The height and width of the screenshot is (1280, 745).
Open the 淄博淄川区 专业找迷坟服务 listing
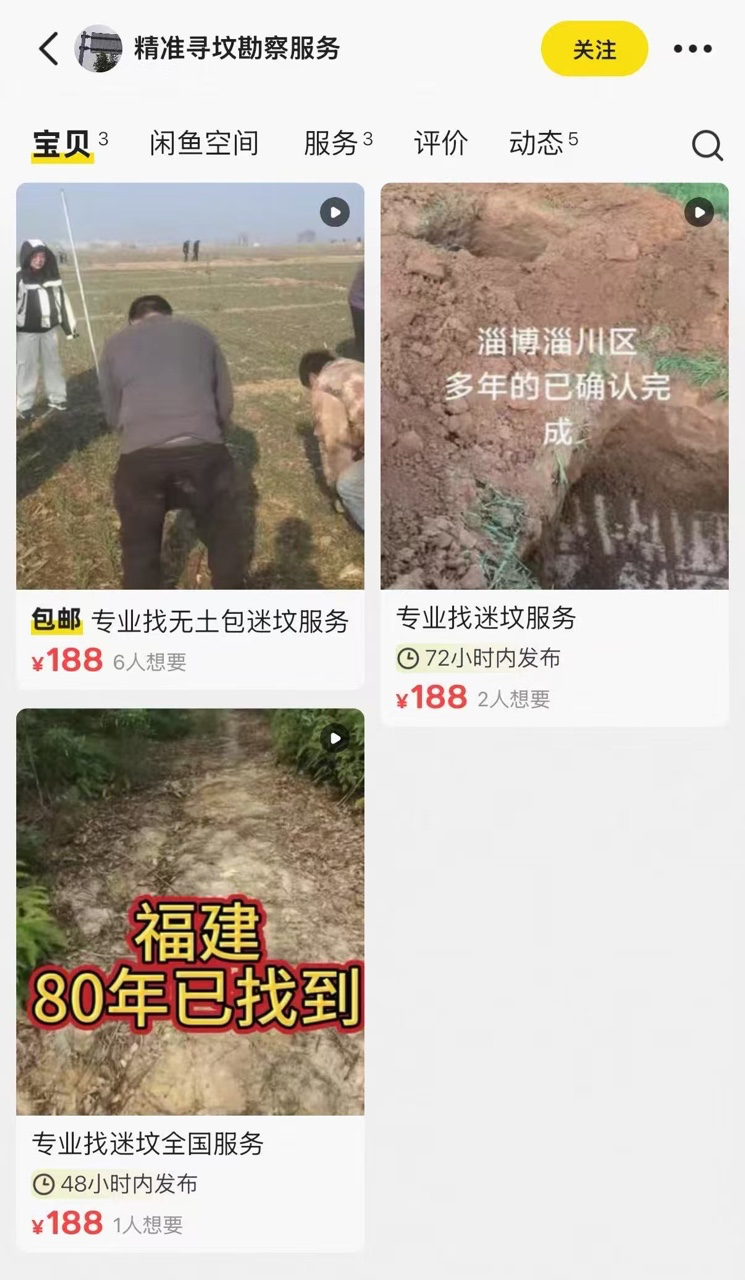pos(554,400)
